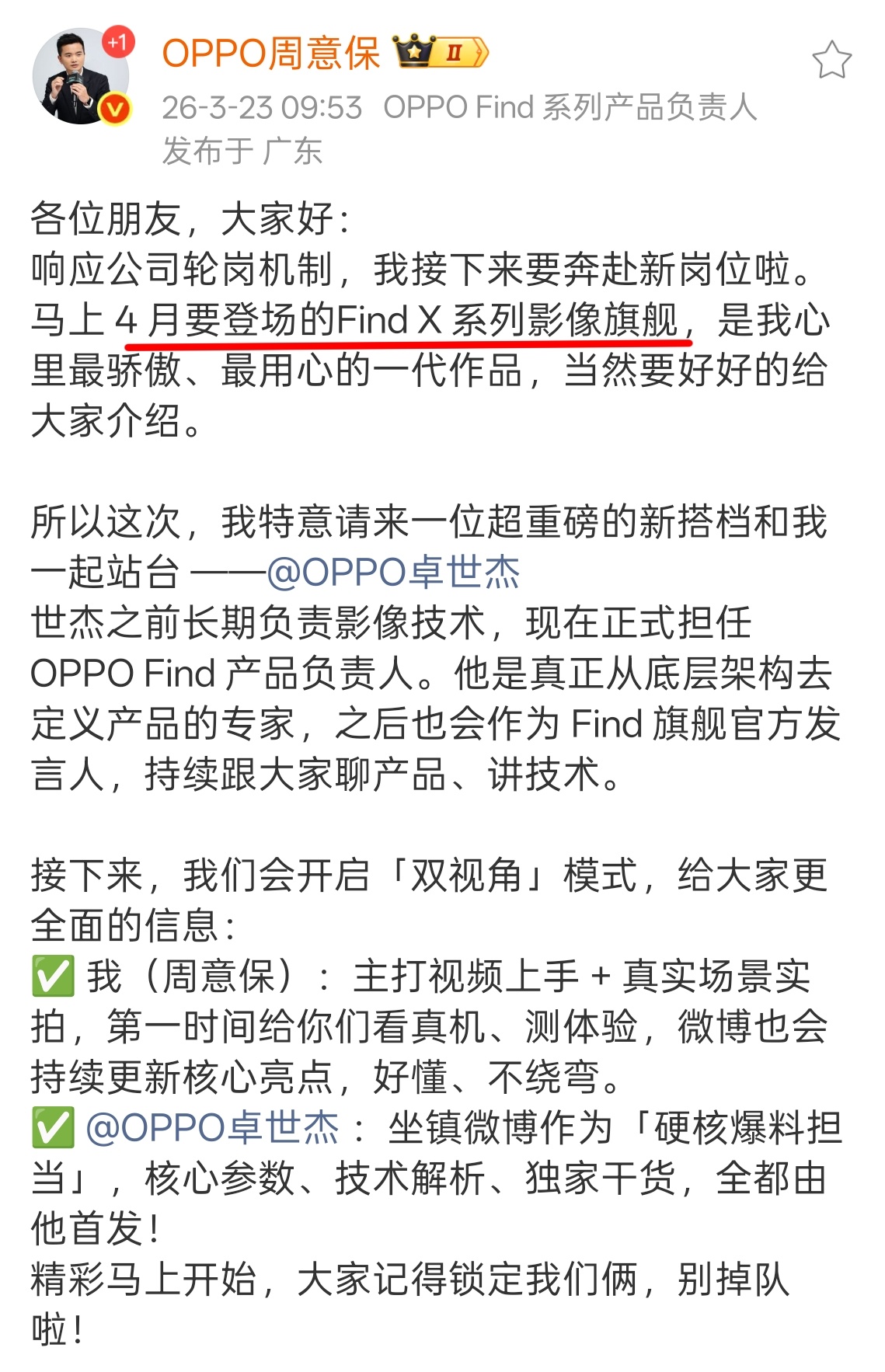
Task: Open @OPPO卓世杰 in the bullet list
Action: coord(210,1128)
